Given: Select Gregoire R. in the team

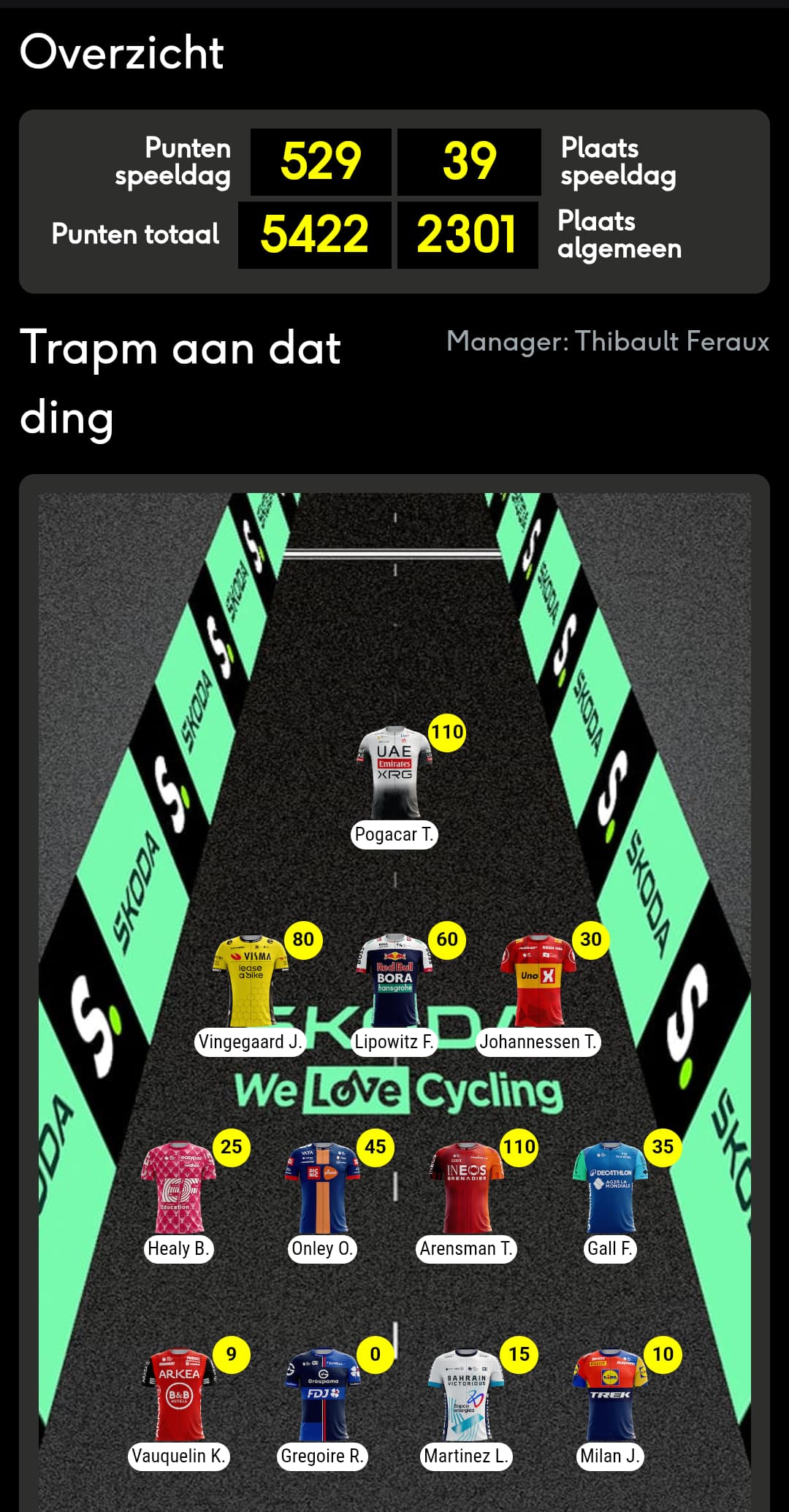Looking at the screenshot, I should [322, 1405].
